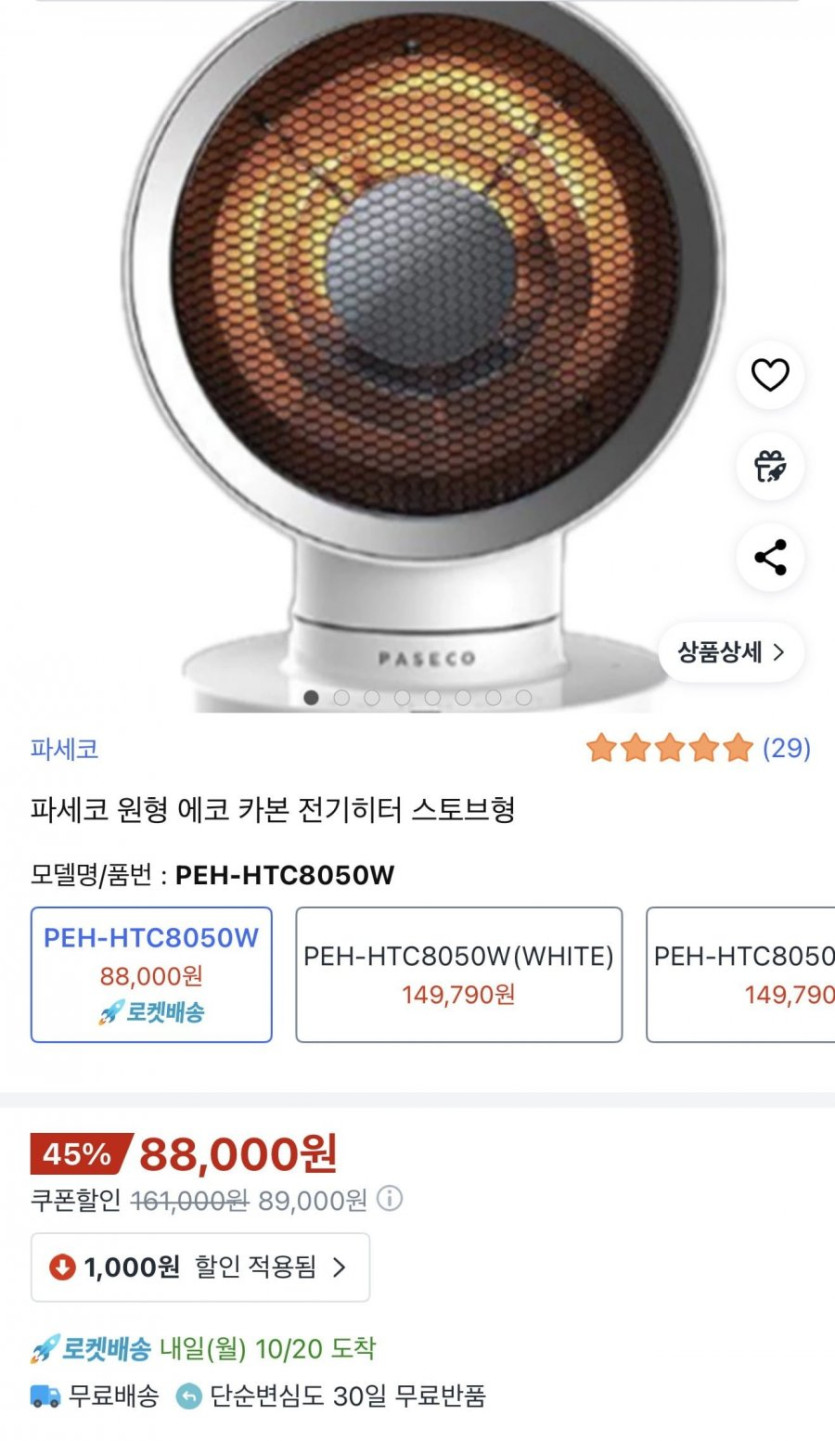The height and width of the screenshot is (1441, 835).
Task: Share the product using share icon
Action: click(x=769, y=558)
